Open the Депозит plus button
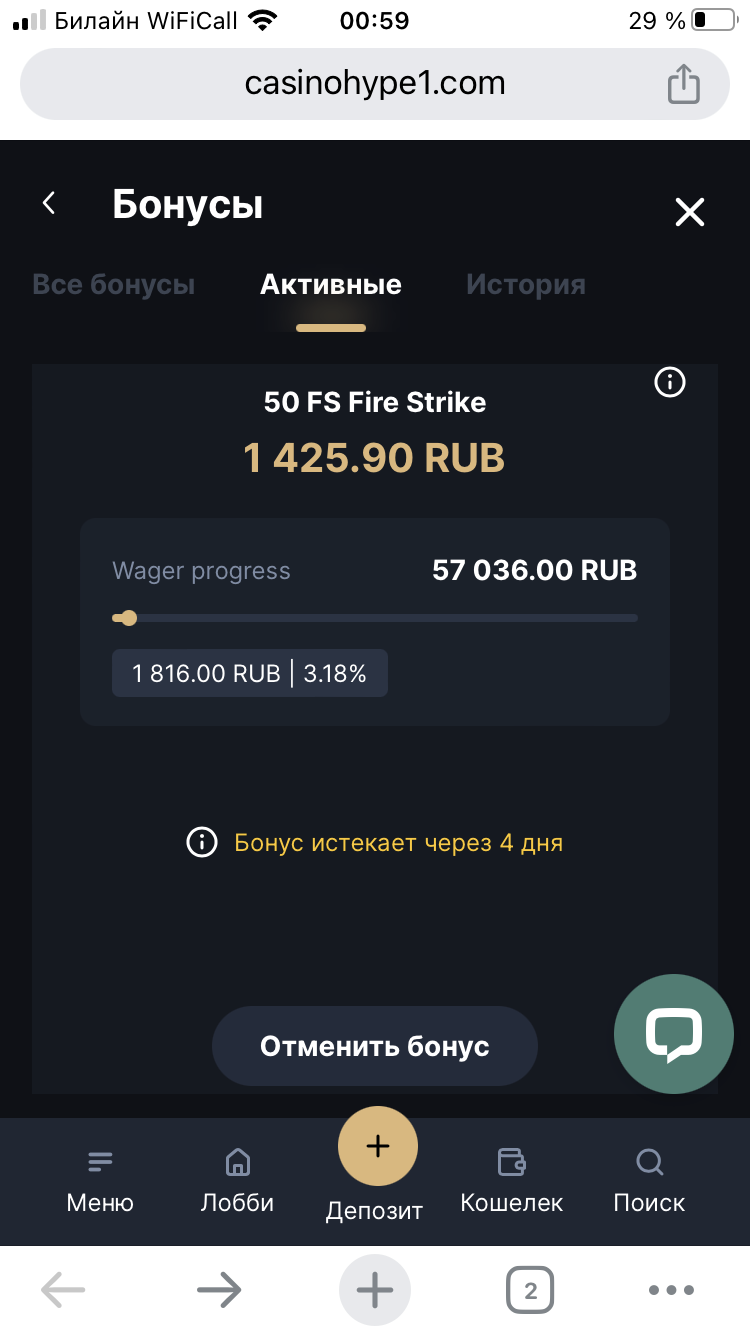The height and width of the screenshot is (1334, 750). 377,1147
